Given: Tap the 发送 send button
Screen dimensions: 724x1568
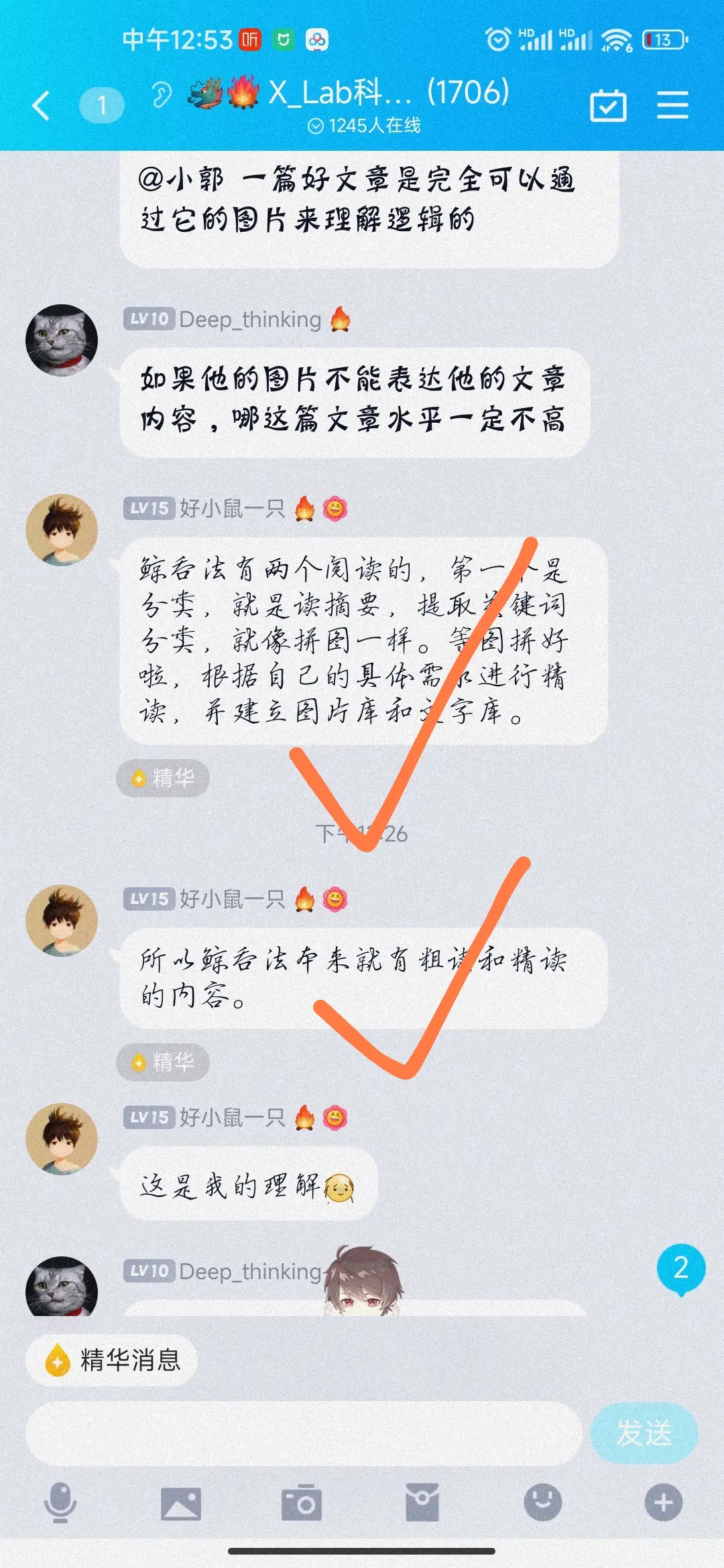Looking at the screenshot, I should (x=644, y=1433).
